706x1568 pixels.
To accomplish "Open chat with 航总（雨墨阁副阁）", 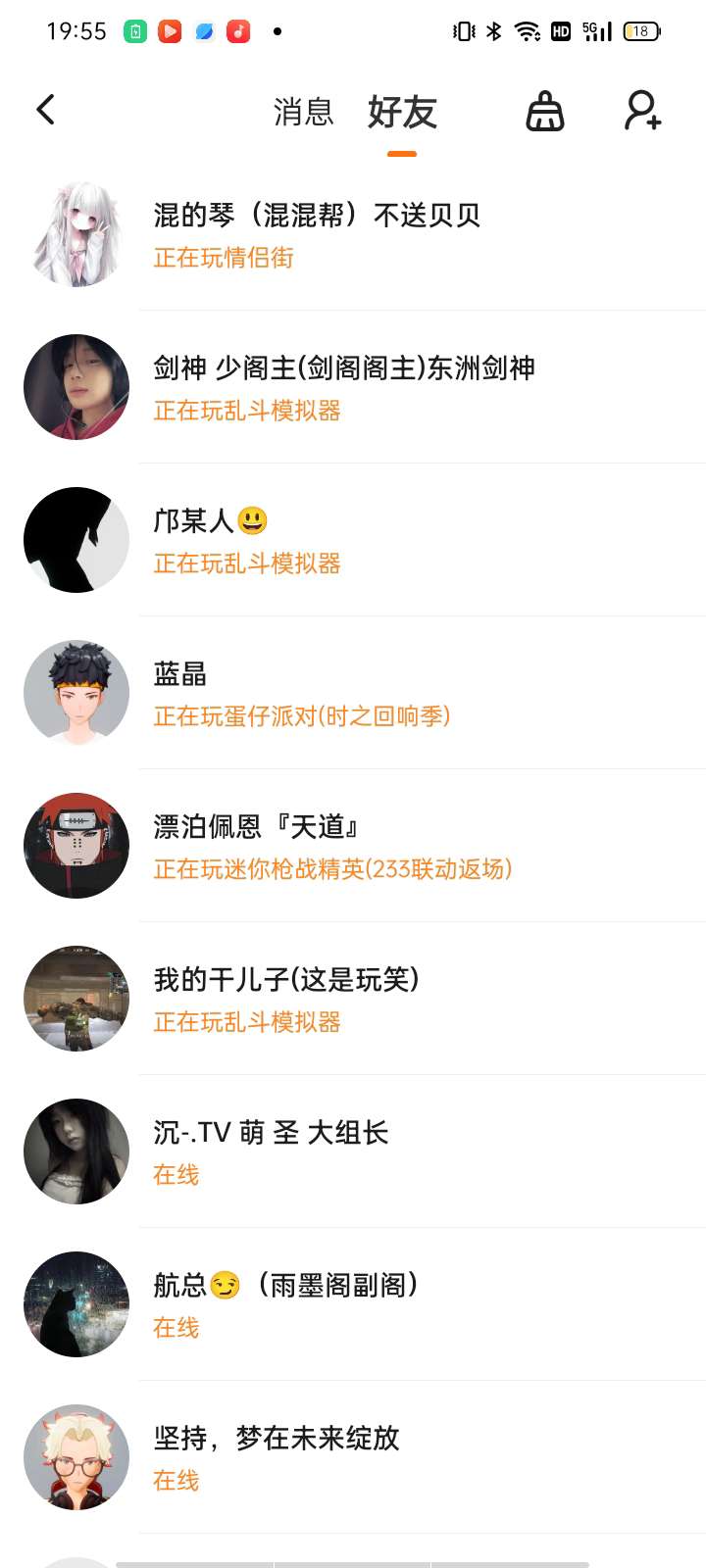I will 353,1305.
